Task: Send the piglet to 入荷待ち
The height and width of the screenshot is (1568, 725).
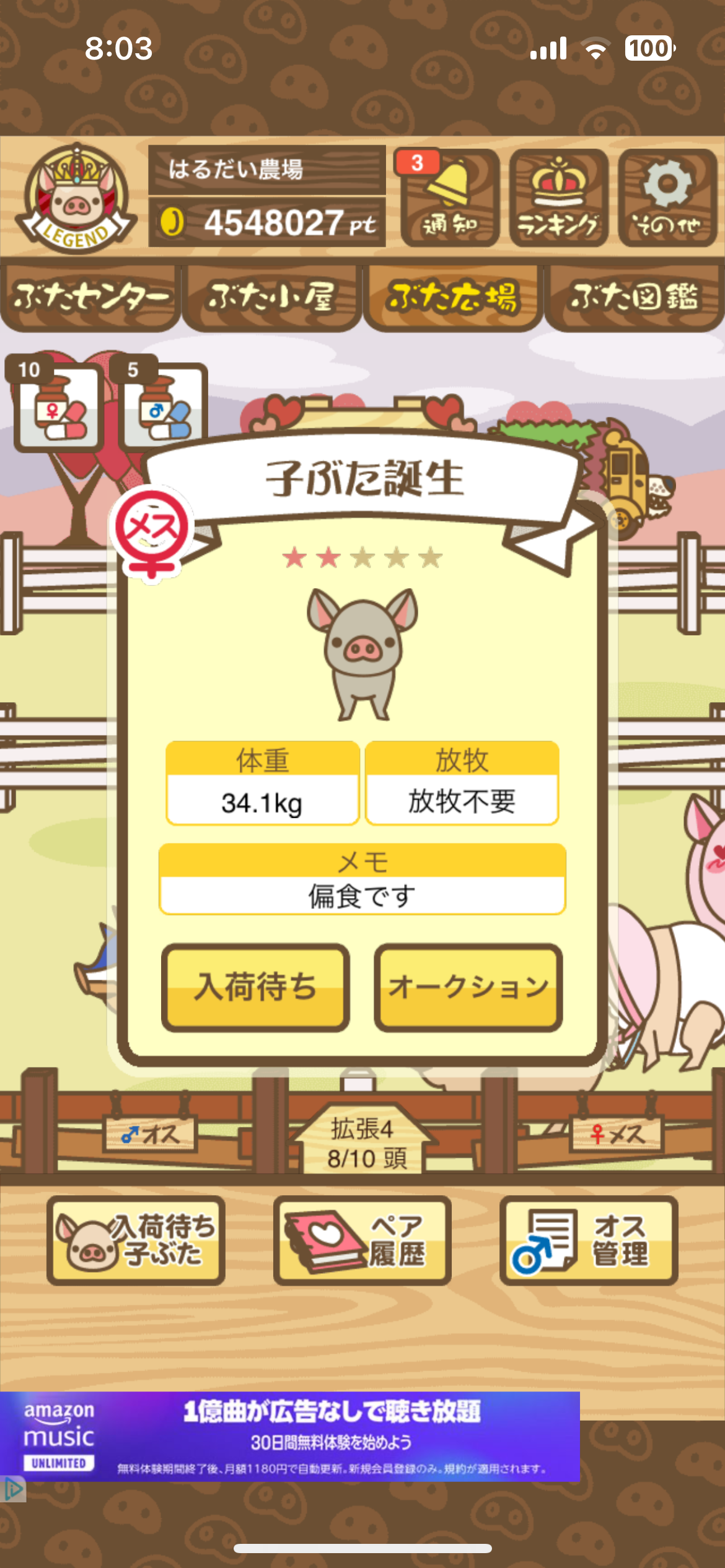Action: point(255,987)
